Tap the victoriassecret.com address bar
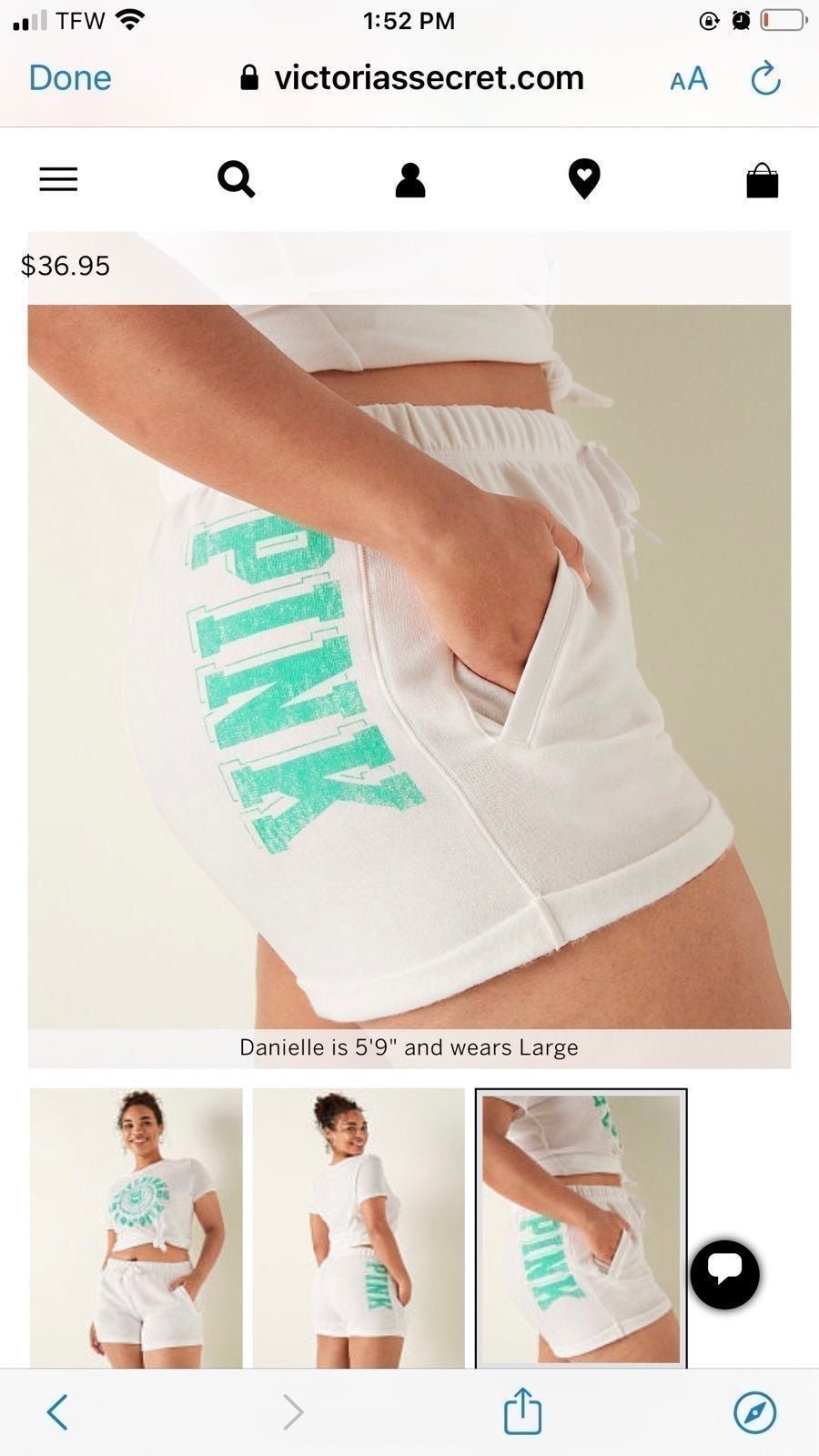The image size is (819, 1456). coord(411,78)
